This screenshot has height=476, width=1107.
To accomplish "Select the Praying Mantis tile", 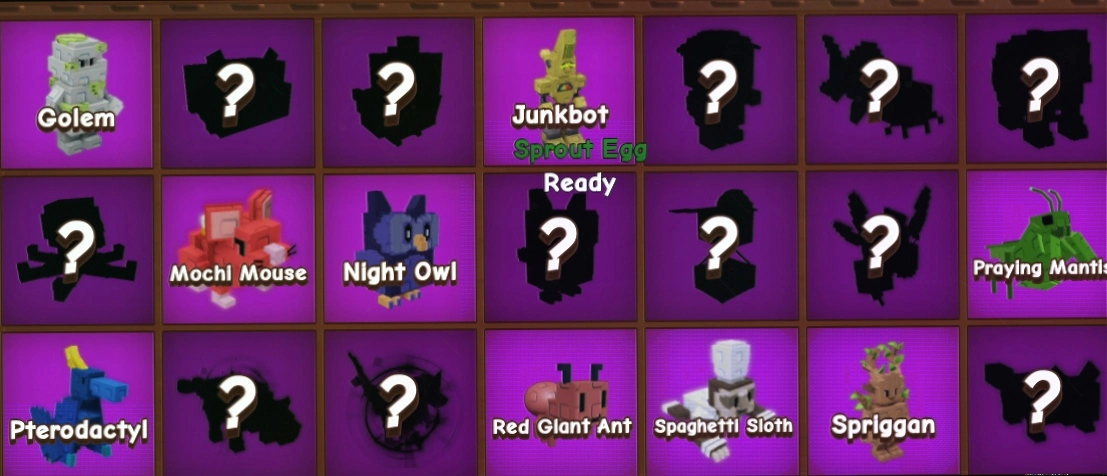I will (1037, 246).
